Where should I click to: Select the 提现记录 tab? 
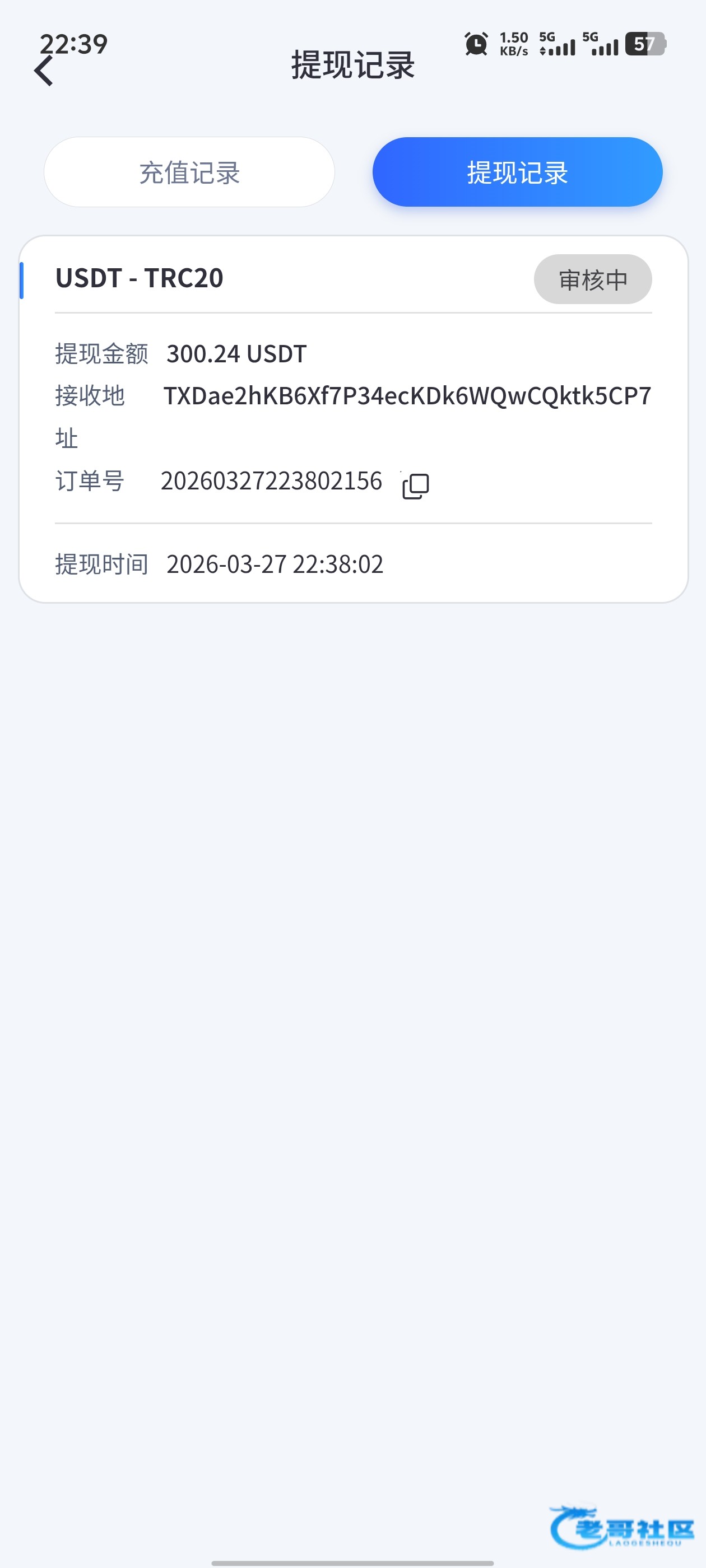517,172
